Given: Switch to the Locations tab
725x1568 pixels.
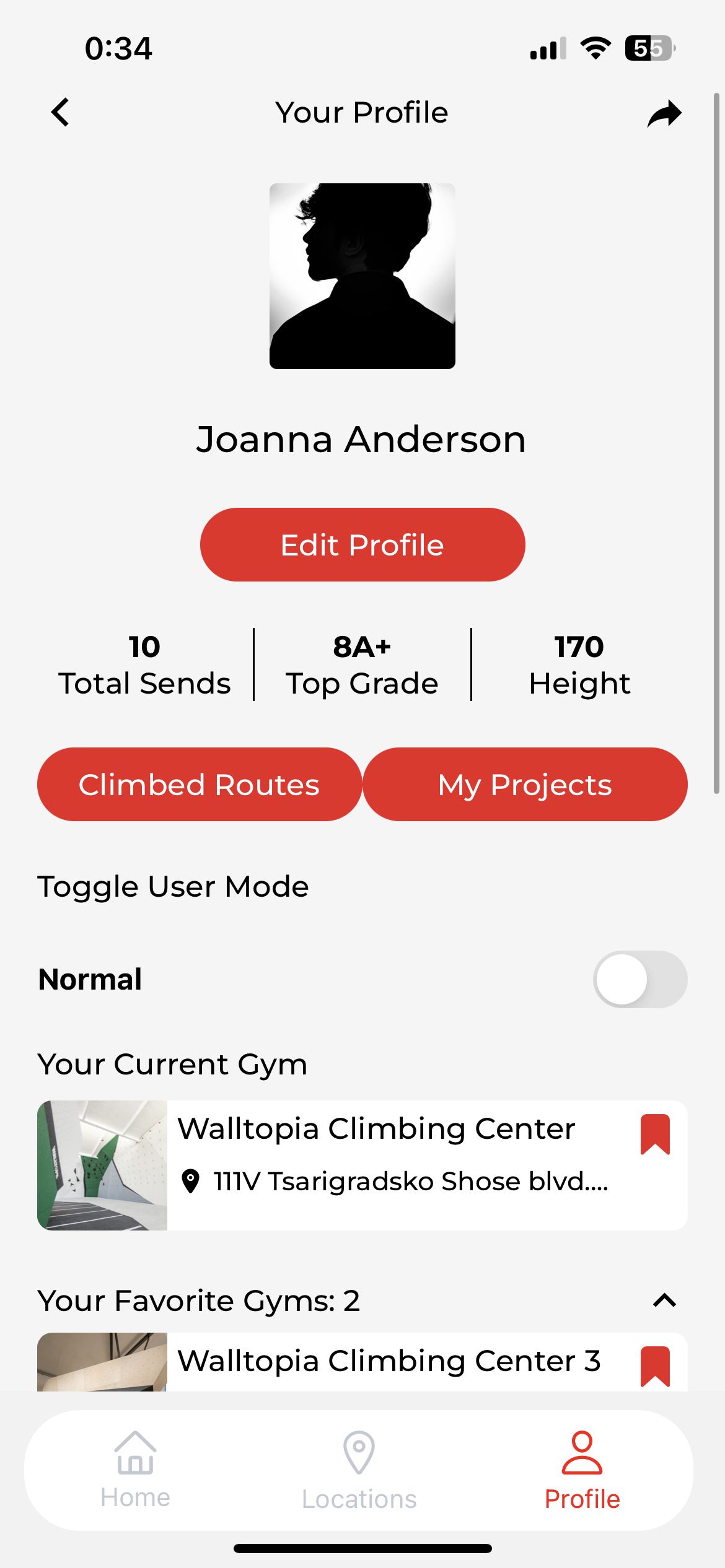Looking at the screenshot, I should (359, 1470).
